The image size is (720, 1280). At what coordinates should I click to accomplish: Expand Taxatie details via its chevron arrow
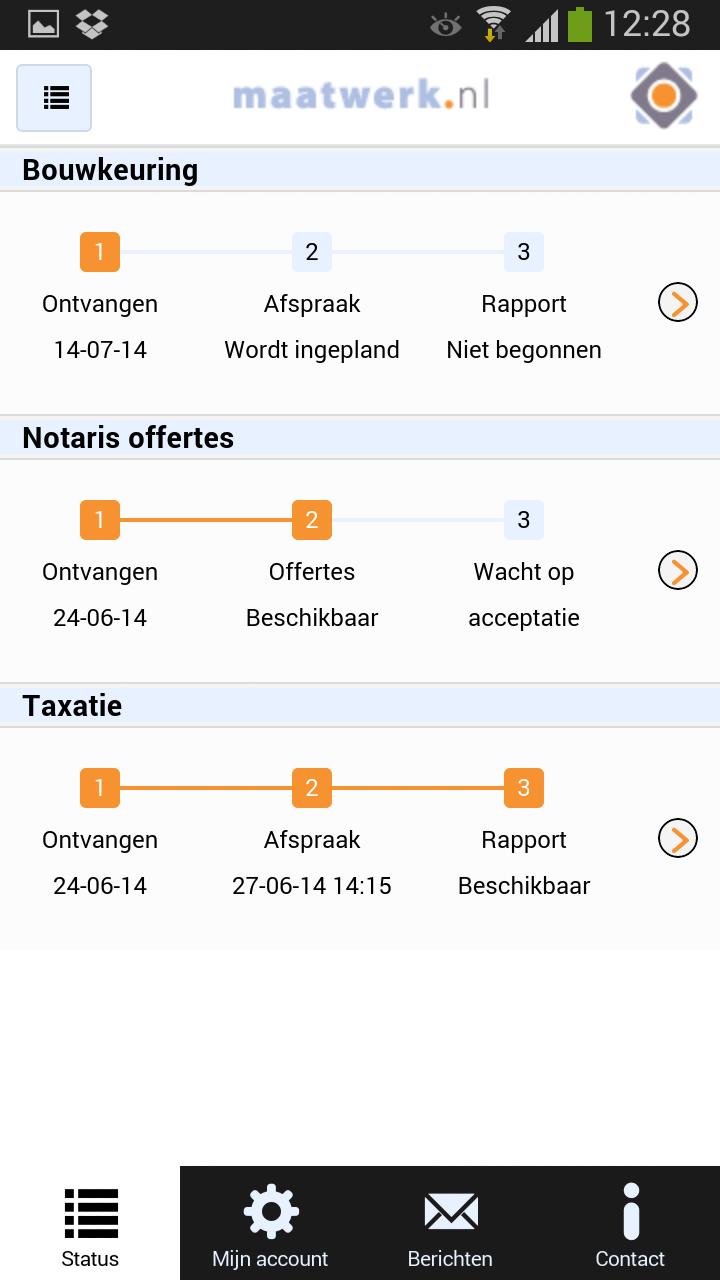click(678, 838)
